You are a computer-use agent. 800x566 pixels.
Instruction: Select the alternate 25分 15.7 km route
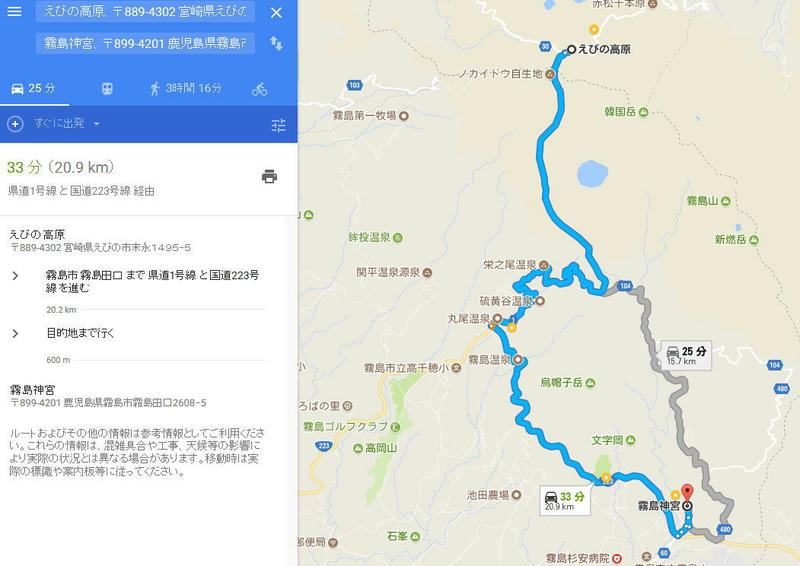tap(686, 356)
